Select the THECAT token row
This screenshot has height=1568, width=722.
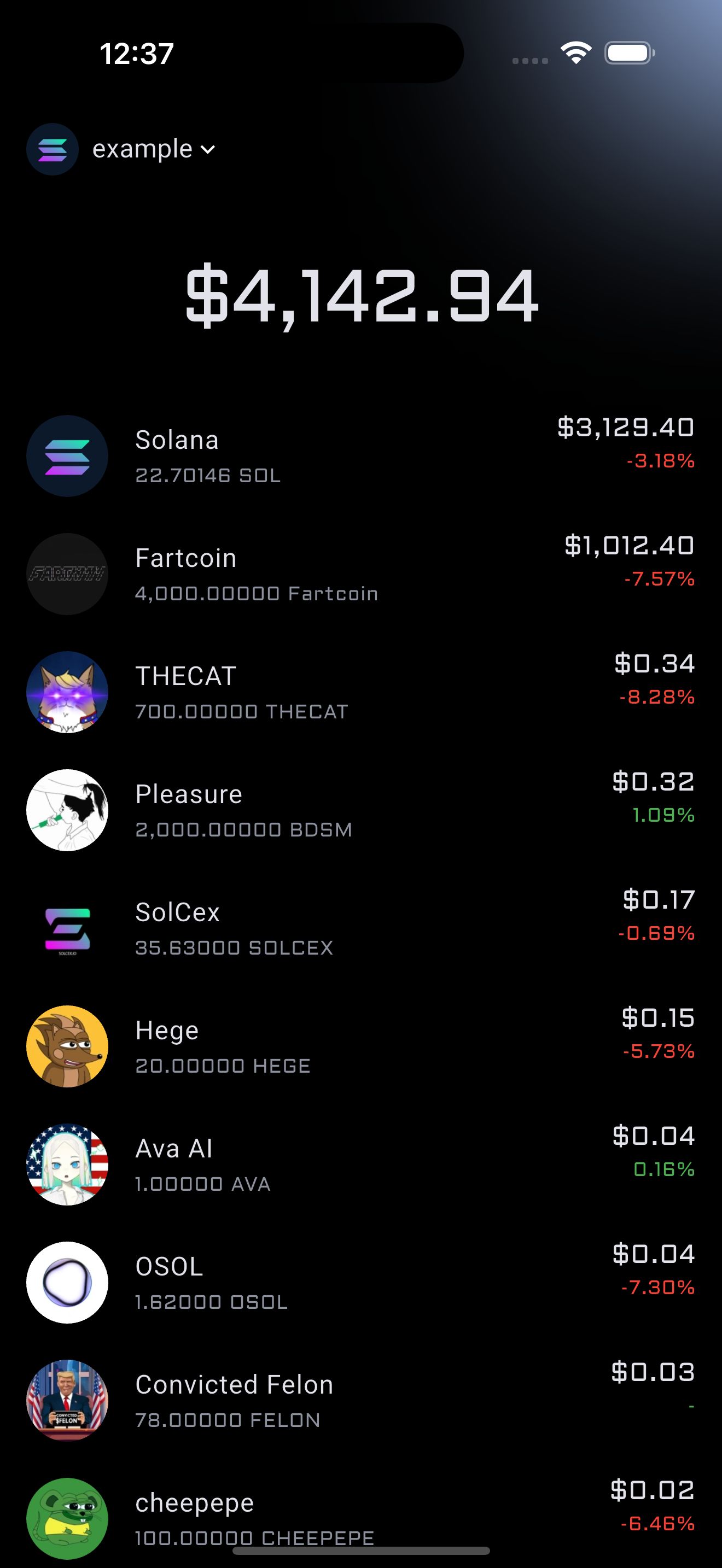(360, 692)
